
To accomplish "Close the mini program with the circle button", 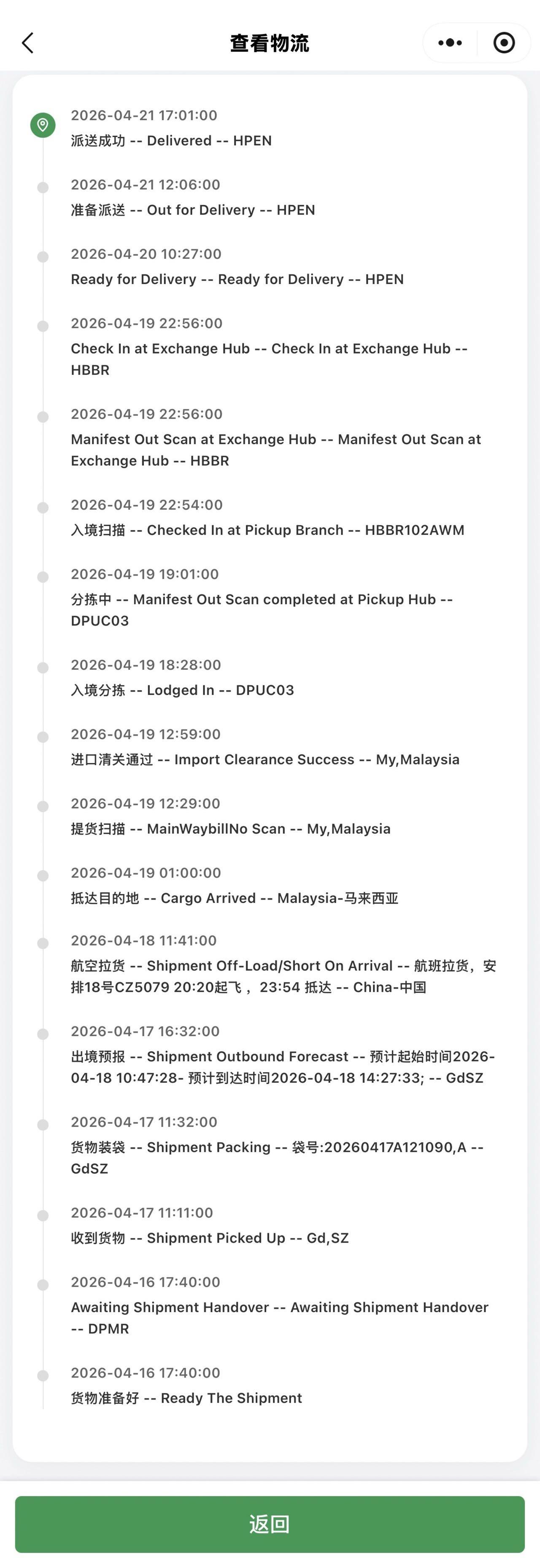I will (x=503, y=43).
